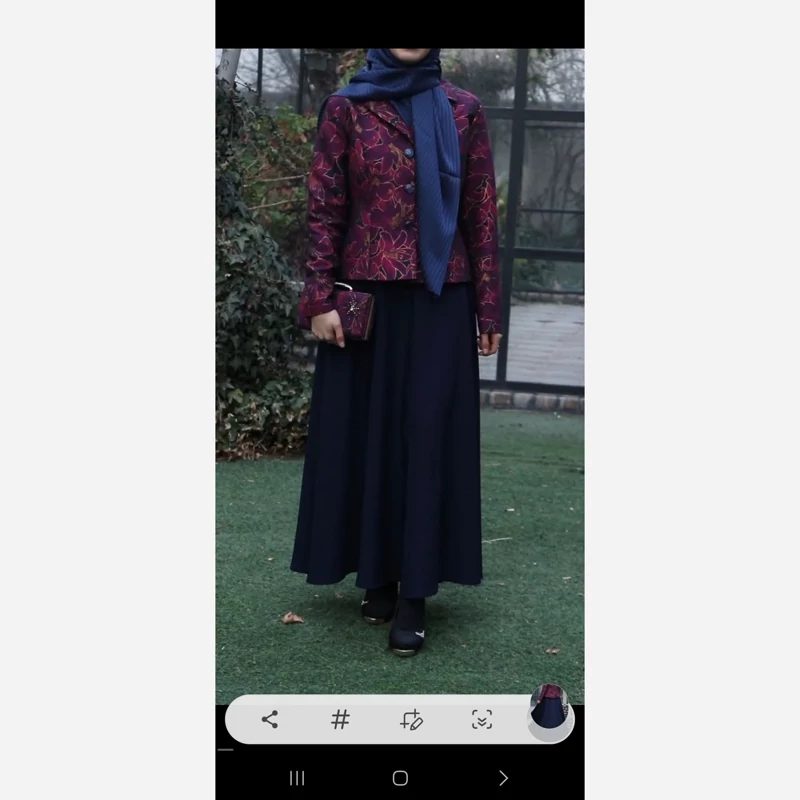Open the screenshot preview thumbnail
This screenshot has height=800, width=800.
(549, 712)
